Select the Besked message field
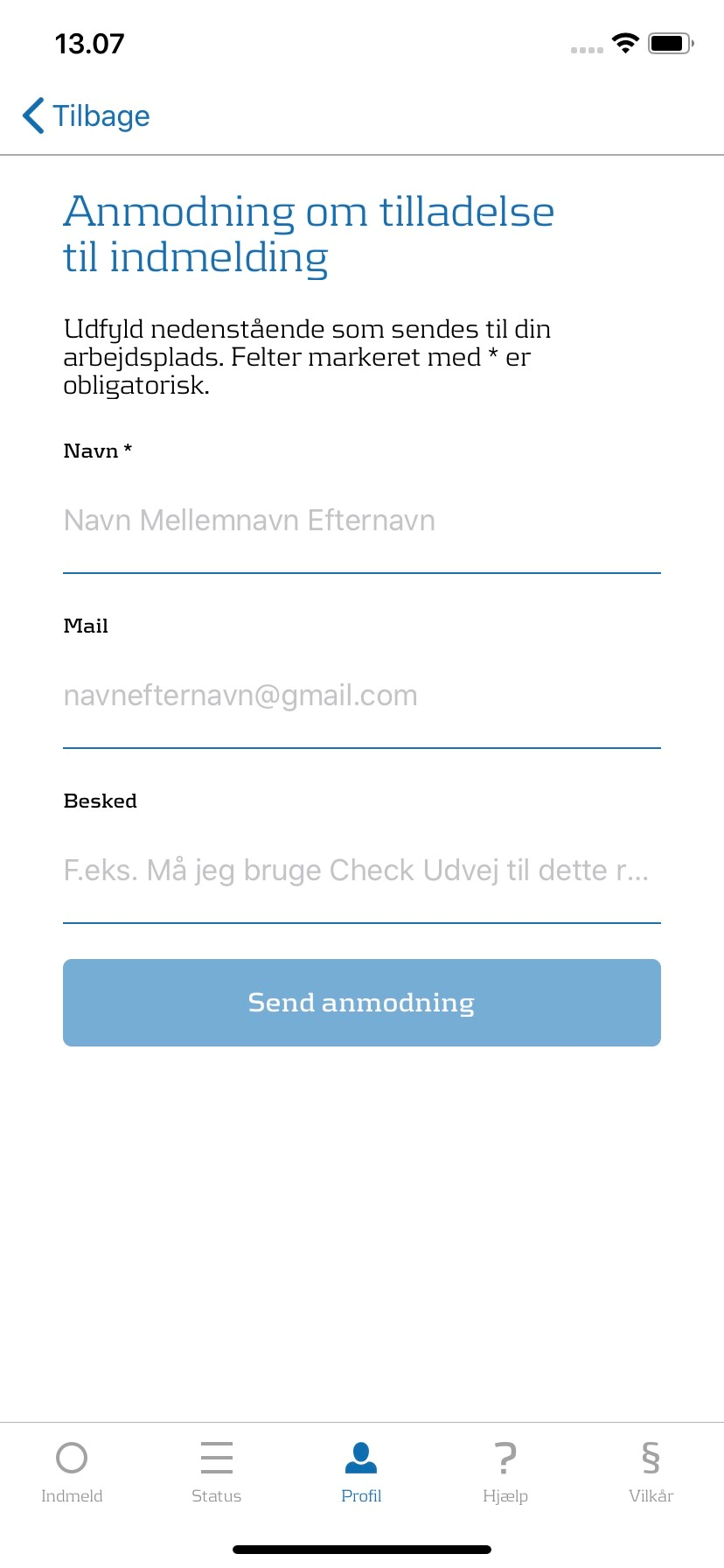 361,871
